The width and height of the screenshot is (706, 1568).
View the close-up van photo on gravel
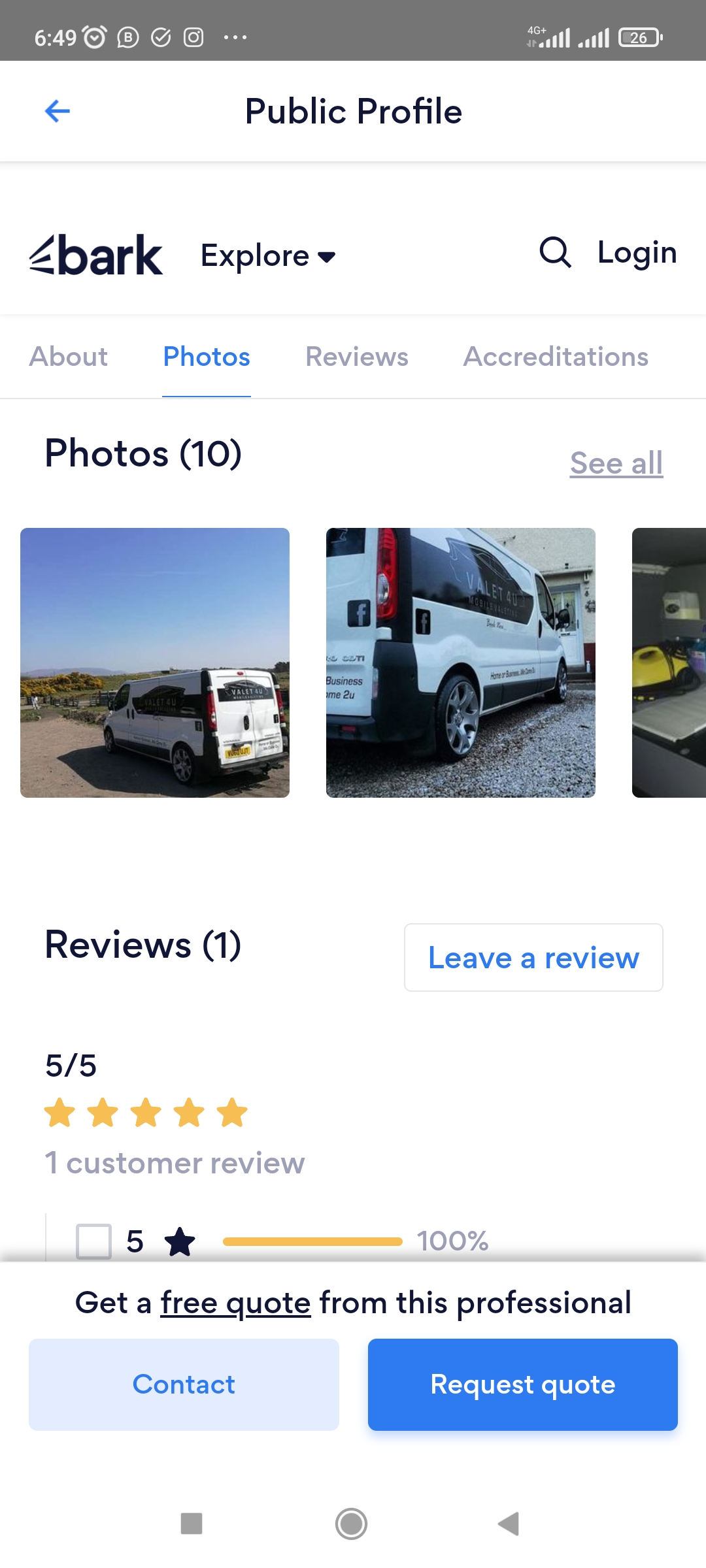point(461,662)
